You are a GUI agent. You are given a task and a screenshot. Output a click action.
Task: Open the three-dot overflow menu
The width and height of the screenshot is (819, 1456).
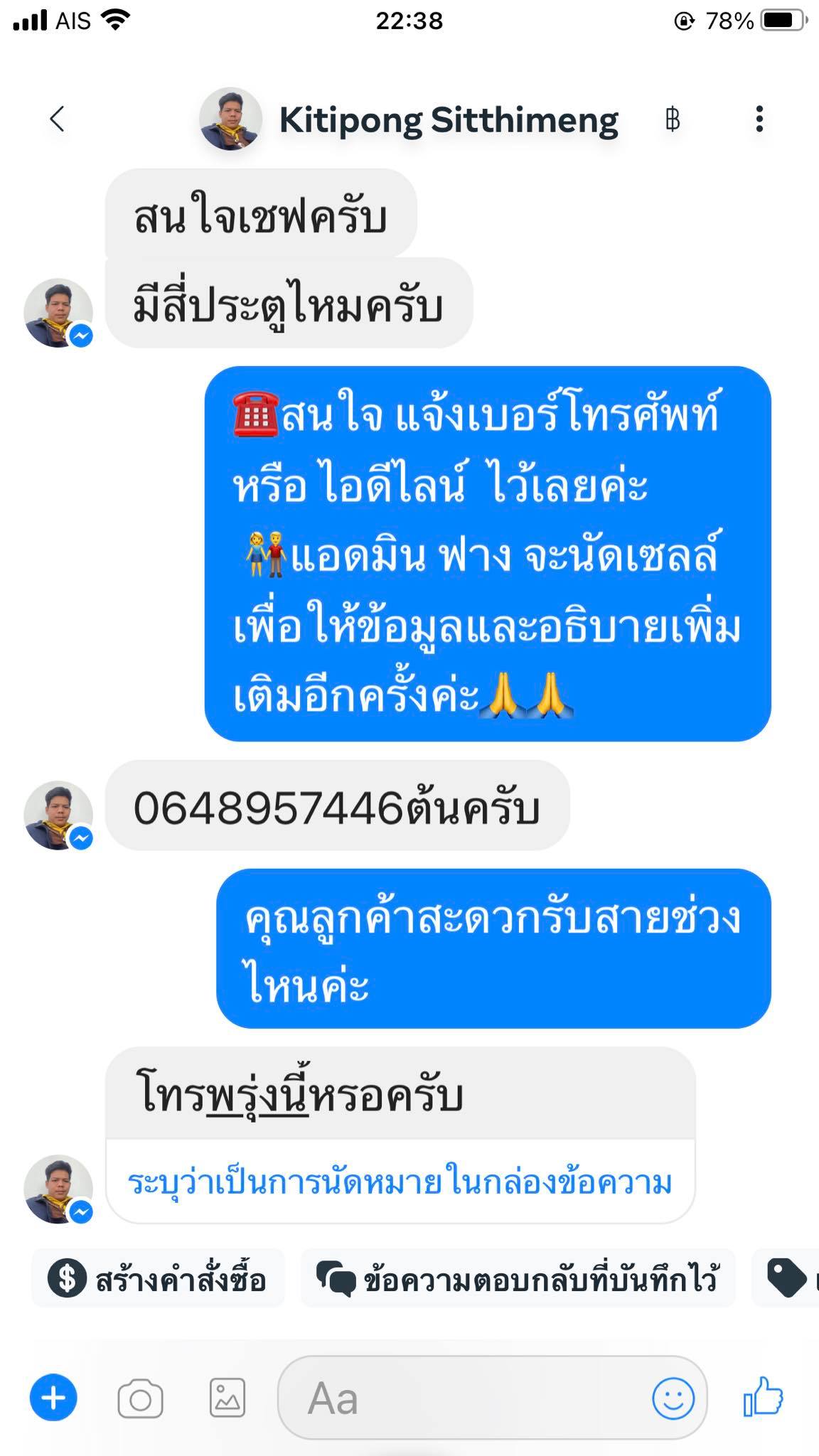(759, 119)
